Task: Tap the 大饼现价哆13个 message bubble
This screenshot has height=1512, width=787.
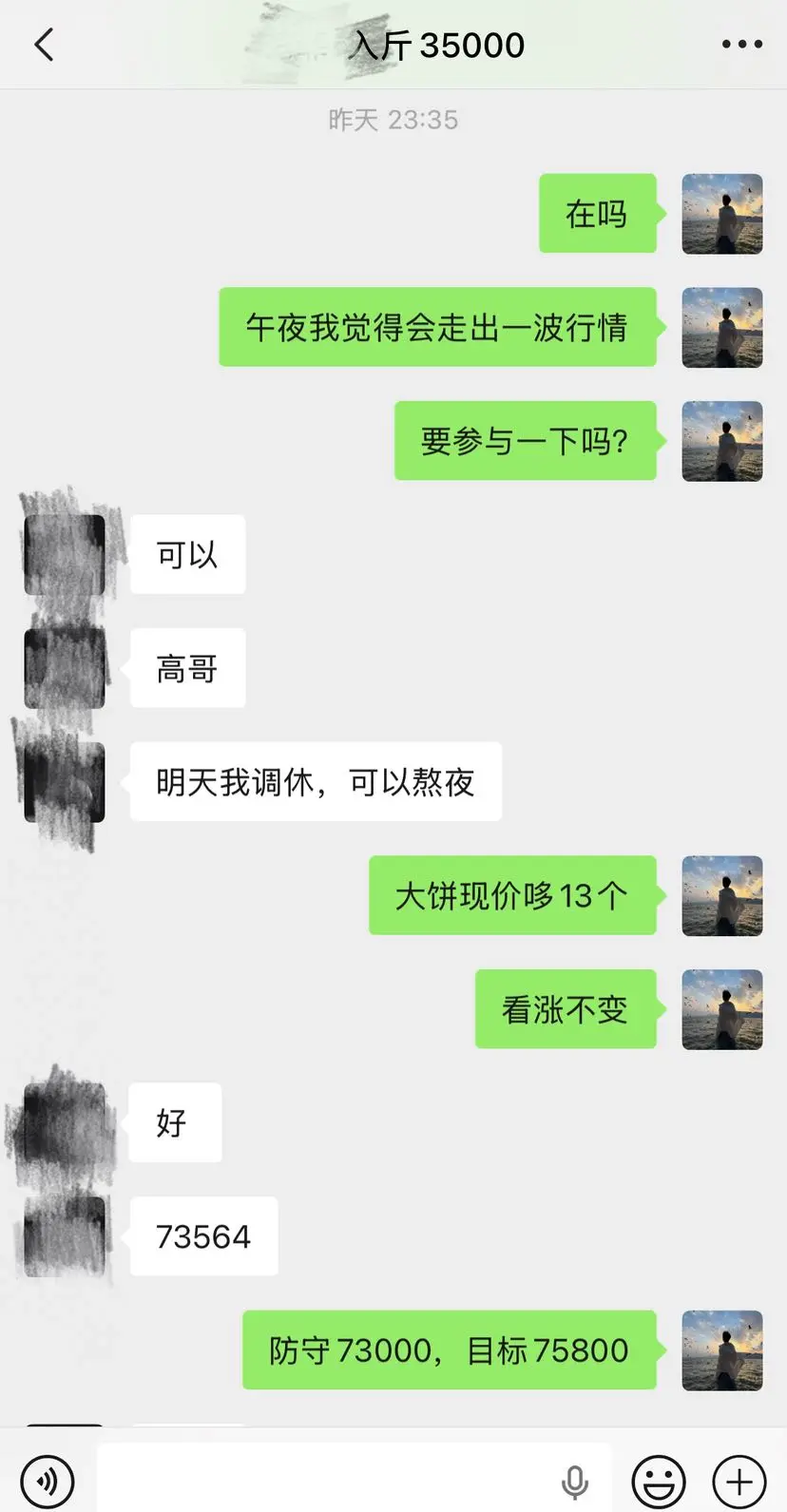Action: 513,895
